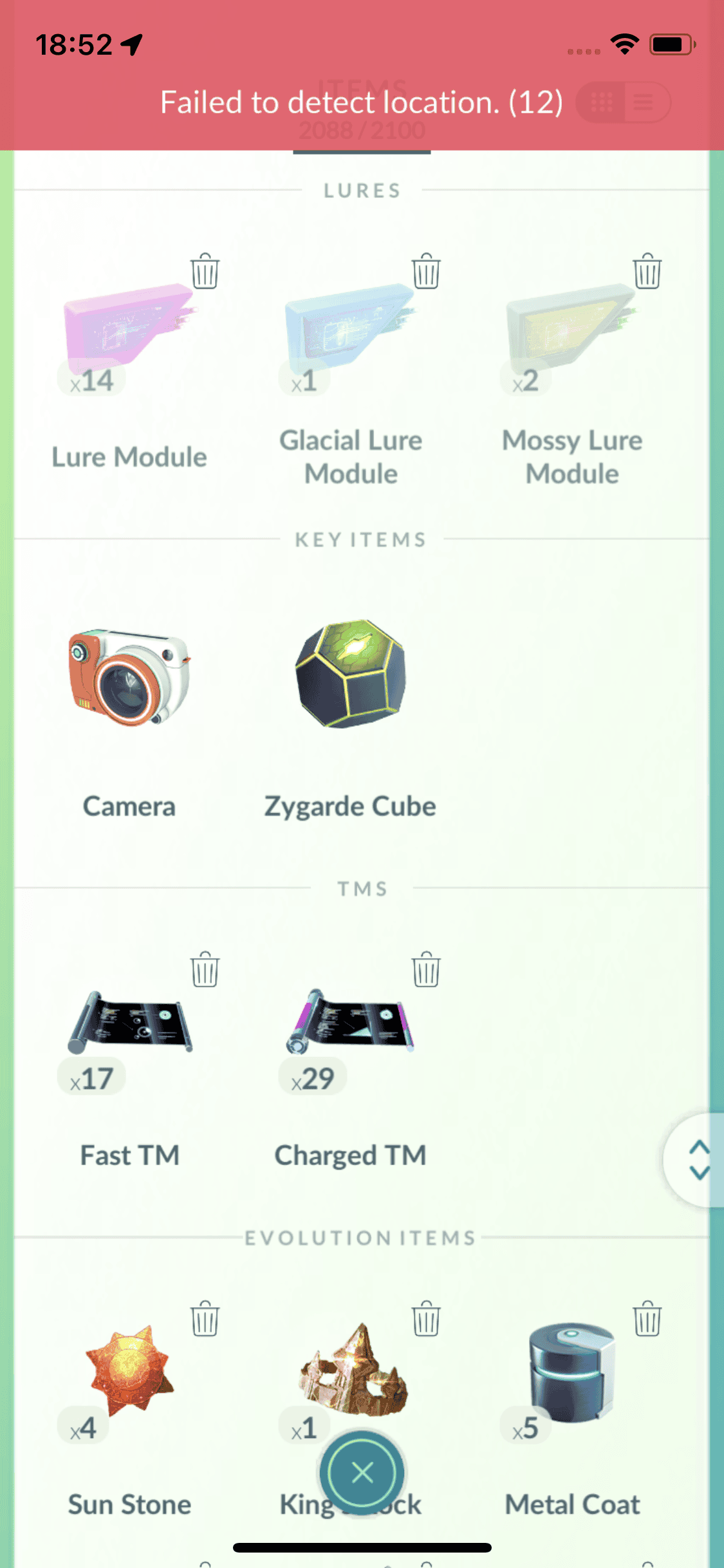Discard Metal Coat via trash icon
This screenshot has width=724, height=1568.
(x=647, y=1319)
